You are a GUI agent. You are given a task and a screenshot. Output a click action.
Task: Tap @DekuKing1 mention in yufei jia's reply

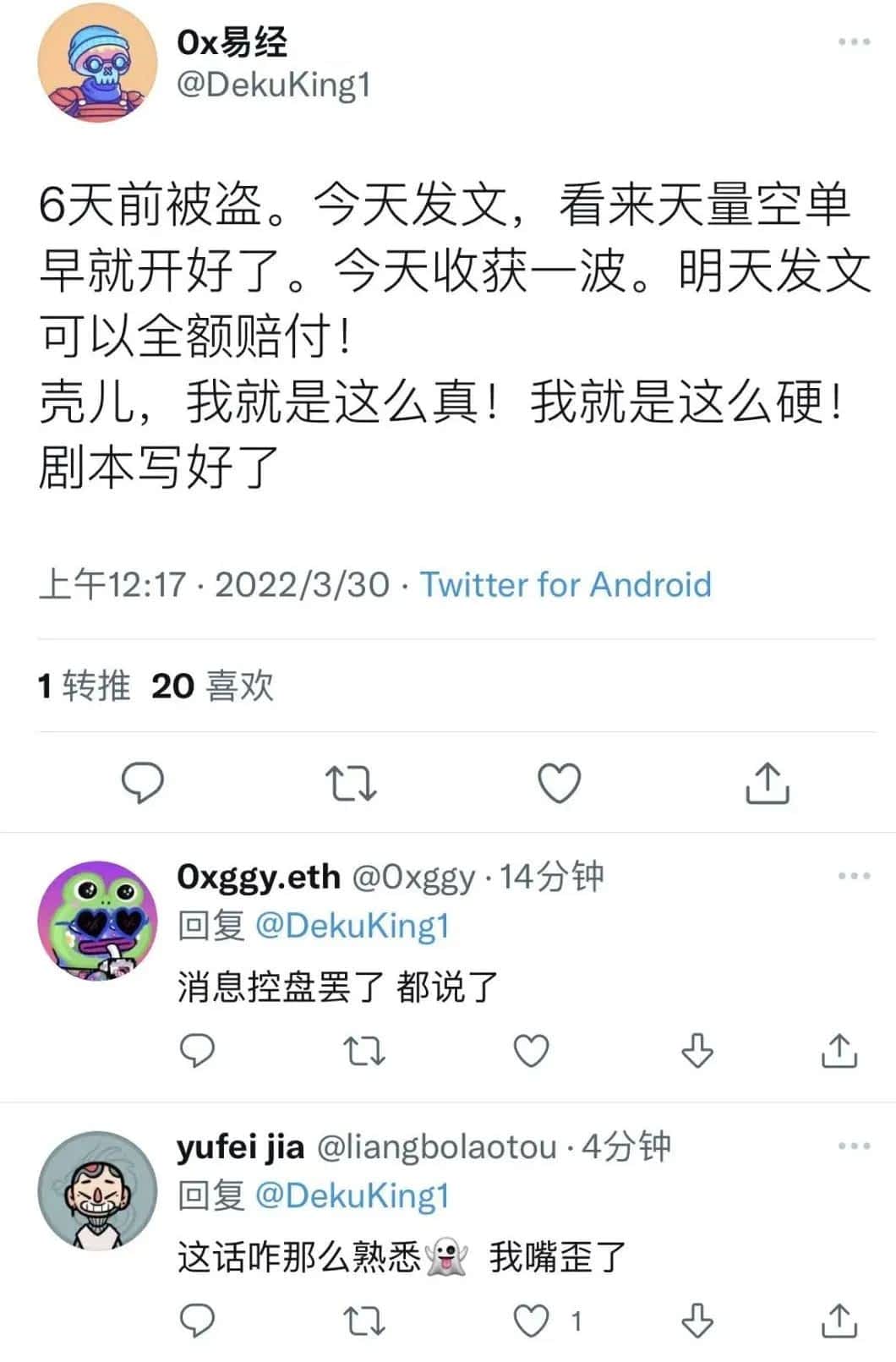351,1195
